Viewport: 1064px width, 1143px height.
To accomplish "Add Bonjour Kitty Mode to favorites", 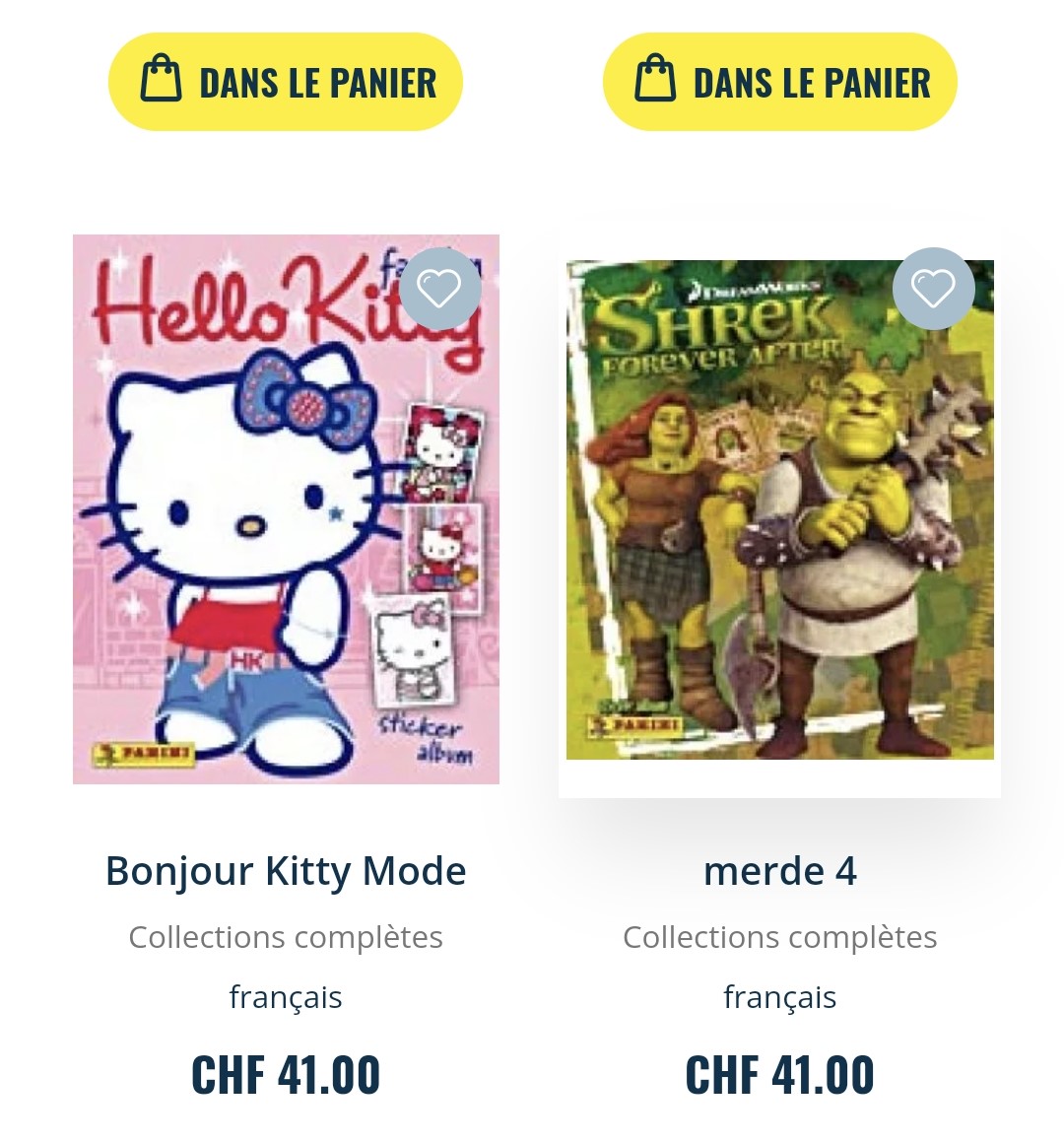I will point(439,289).
